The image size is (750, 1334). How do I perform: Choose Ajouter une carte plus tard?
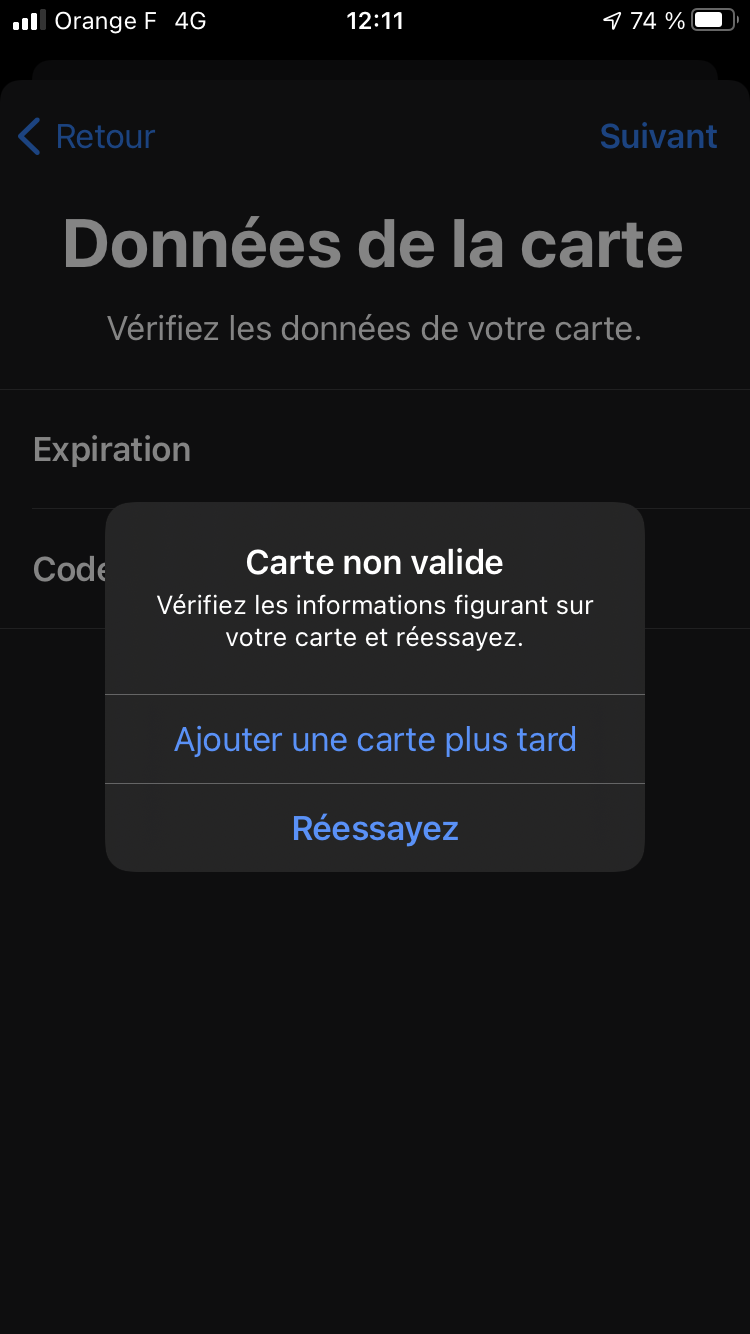click(x=375, y=740)
